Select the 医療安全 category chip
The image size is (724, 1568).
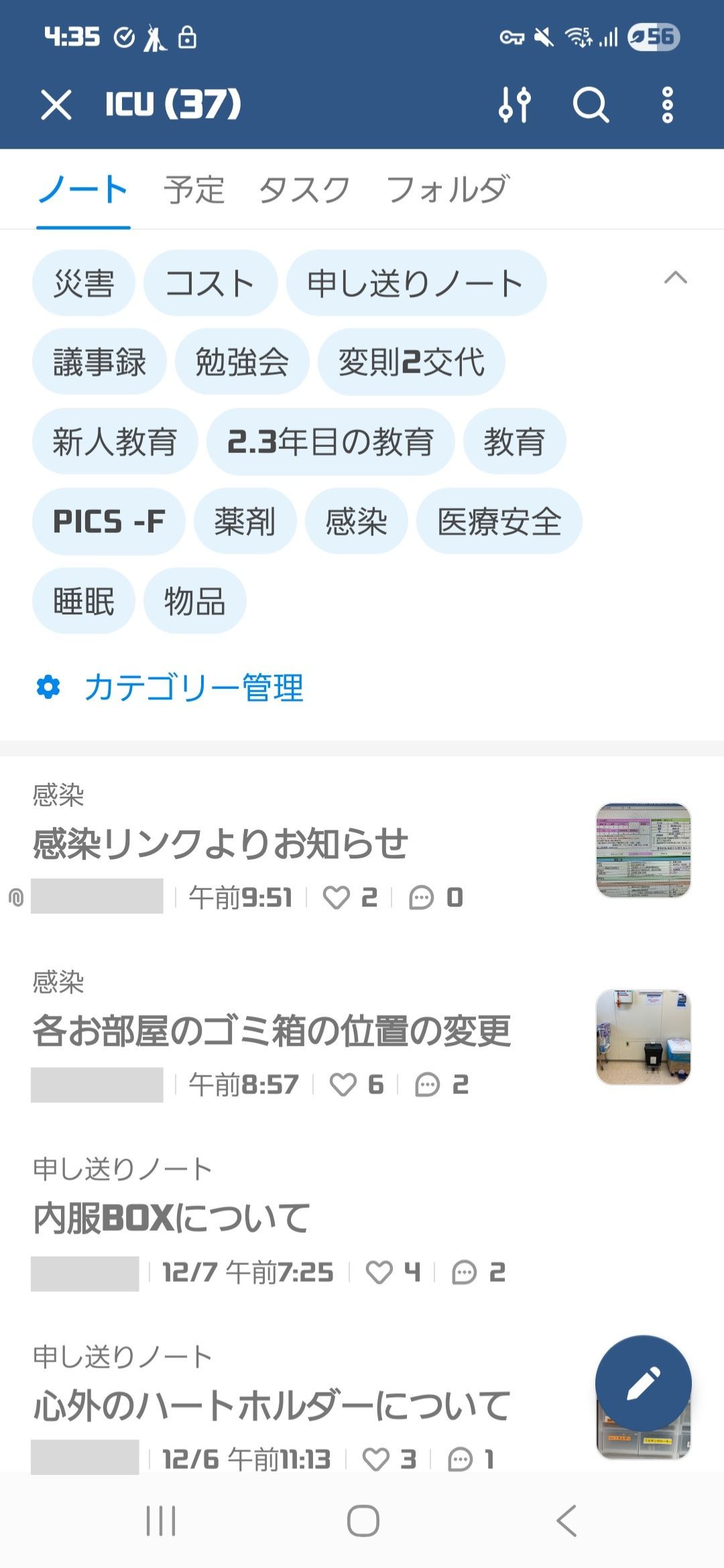coord(499,521)
